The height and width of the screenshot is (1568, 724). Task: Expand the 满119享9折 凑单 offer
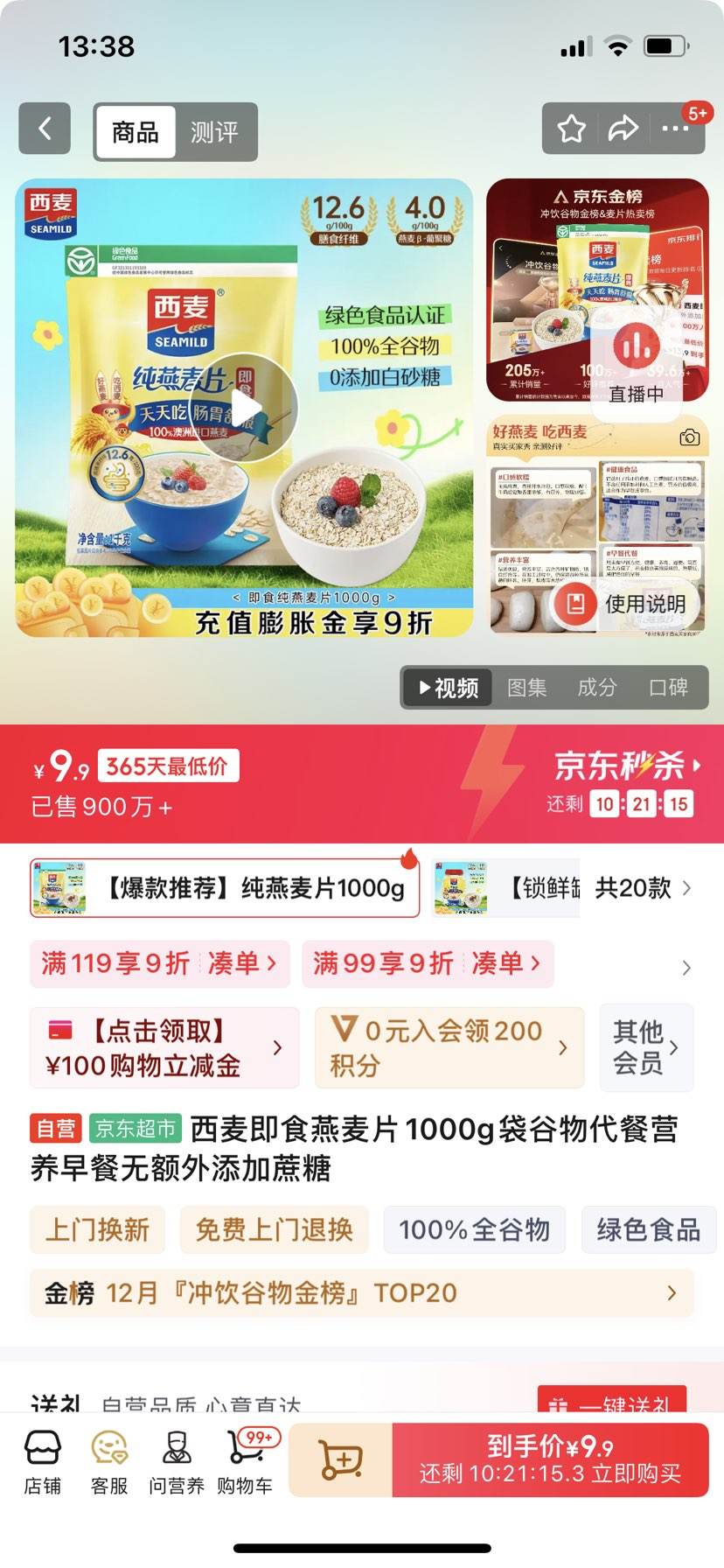point(159,963)
